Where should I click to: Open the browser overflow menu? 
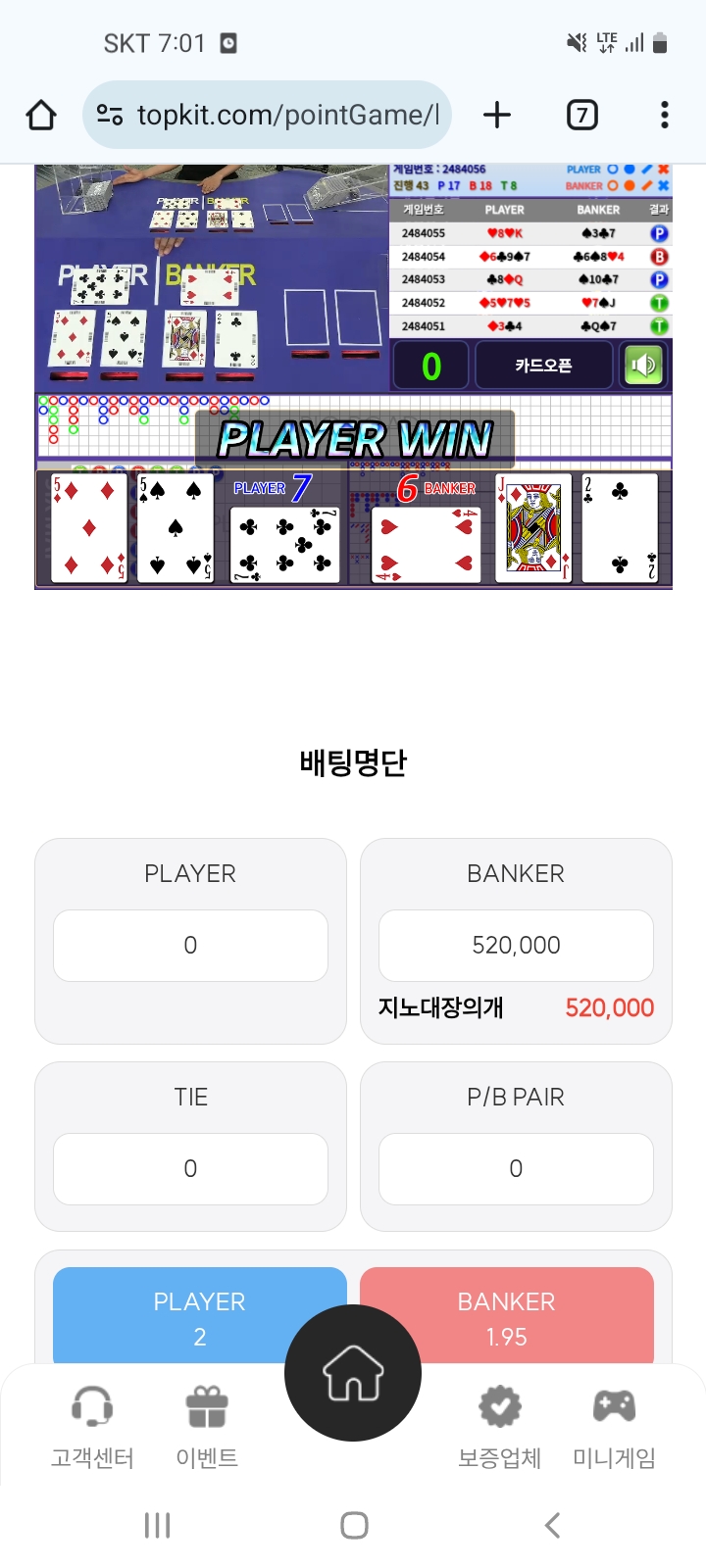[664, 115]
